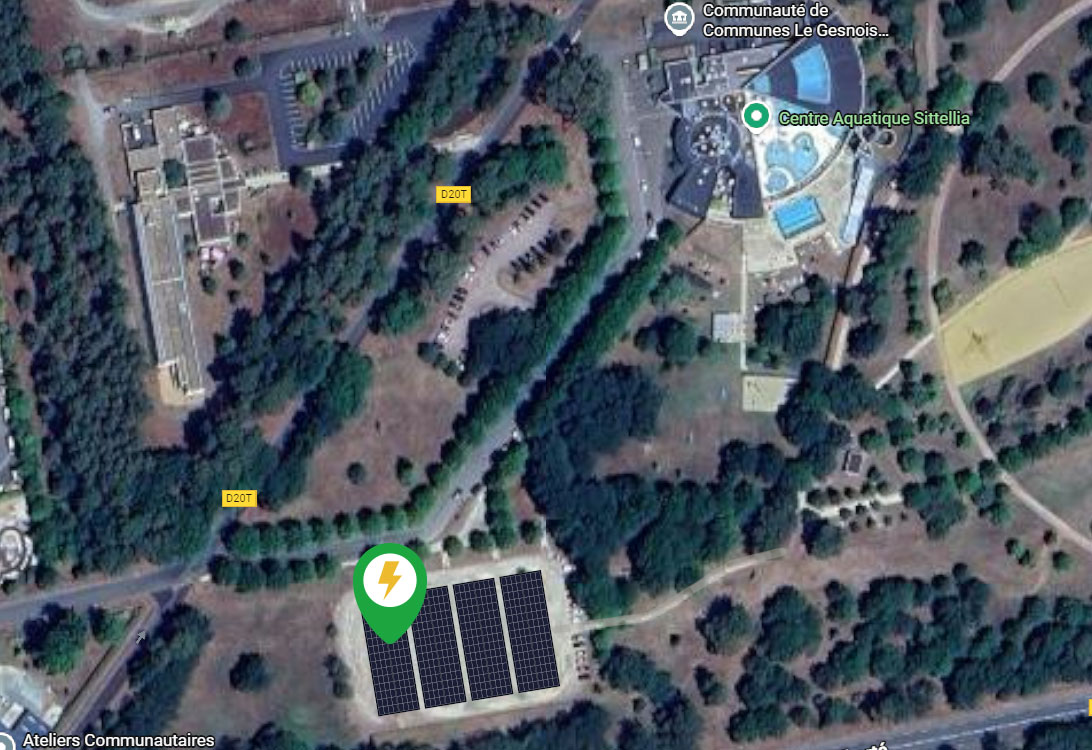Open Centre Aquatique Sittellia place marker

758,118
